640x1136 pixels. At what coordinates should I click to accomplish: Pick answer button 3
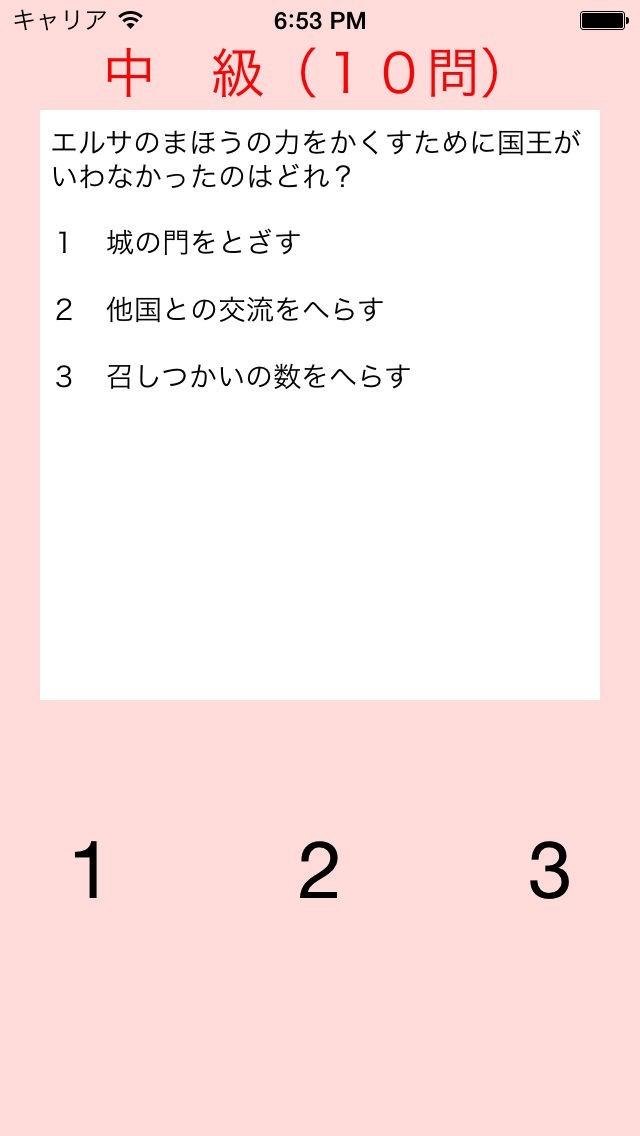tap(549, 871)
